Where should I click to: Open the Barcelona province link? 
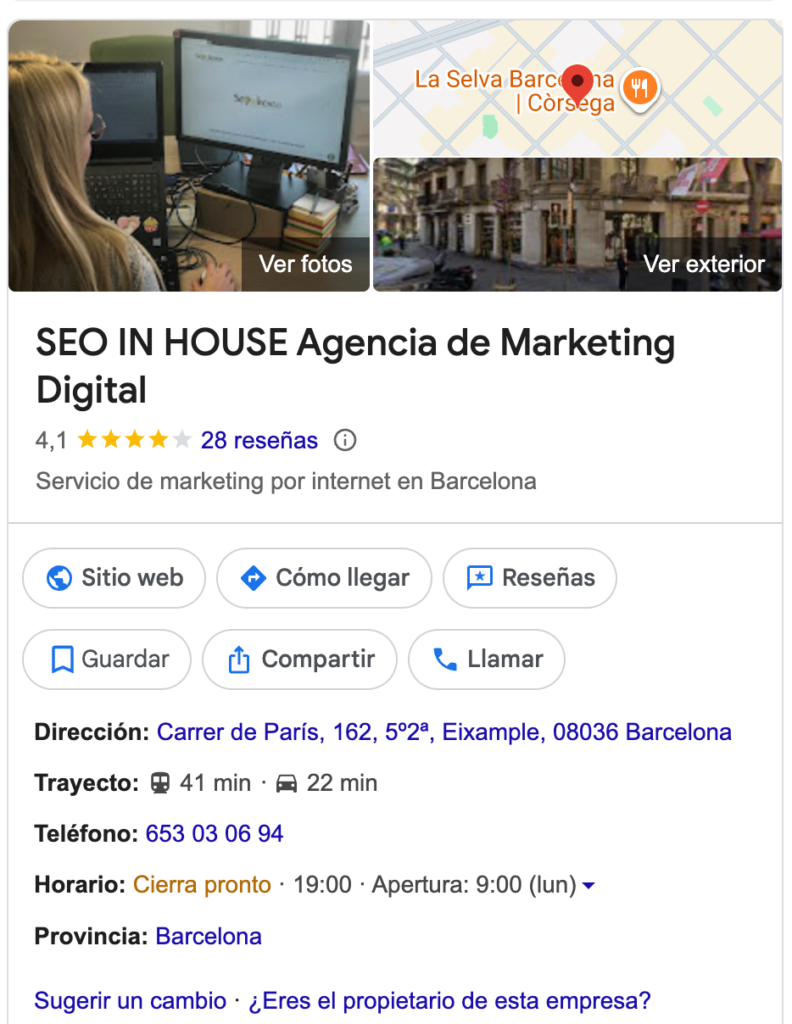[x=208, y=937]
